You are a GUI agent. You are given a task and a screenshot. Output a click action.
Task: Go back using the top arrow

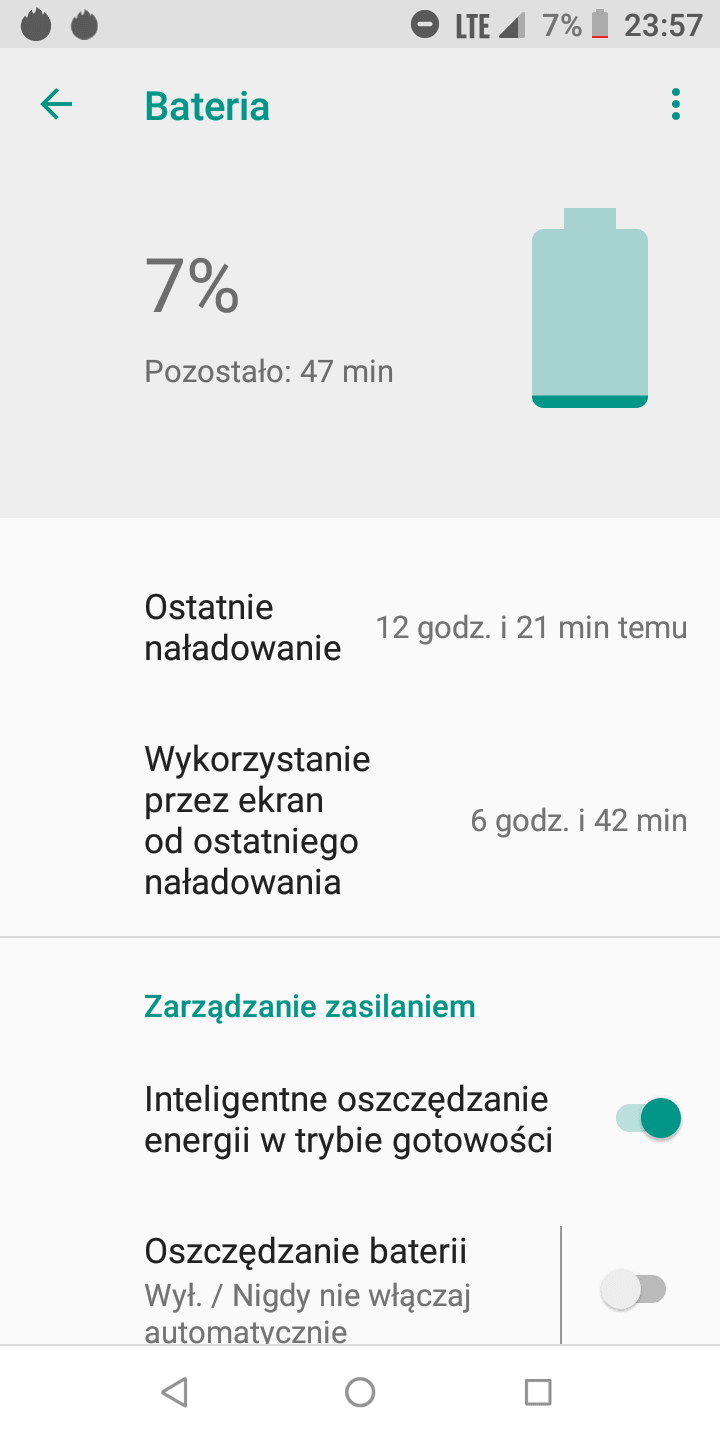pos(56,104)
